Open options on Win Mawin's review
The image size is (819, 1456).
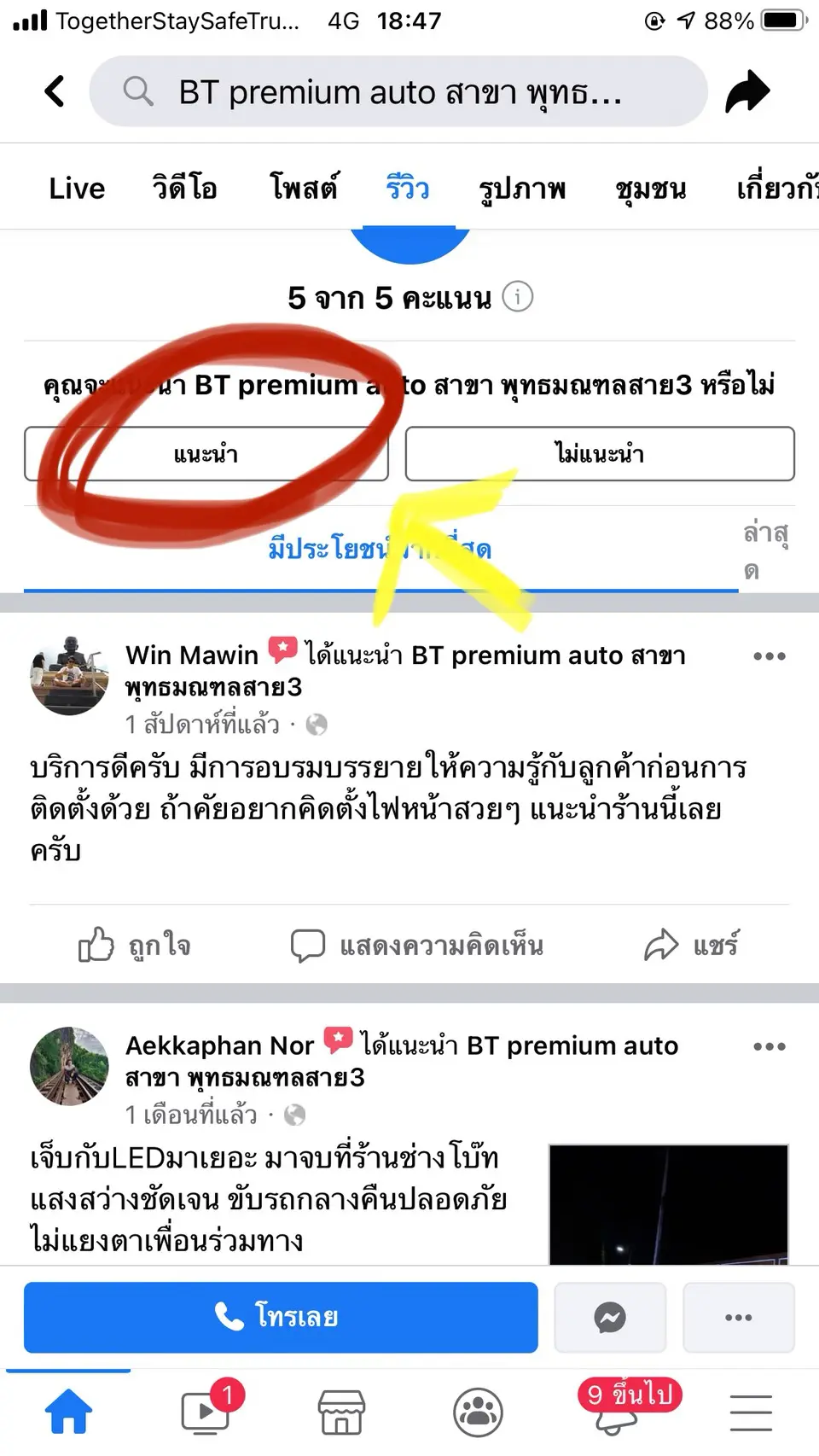tap(769, 656)
